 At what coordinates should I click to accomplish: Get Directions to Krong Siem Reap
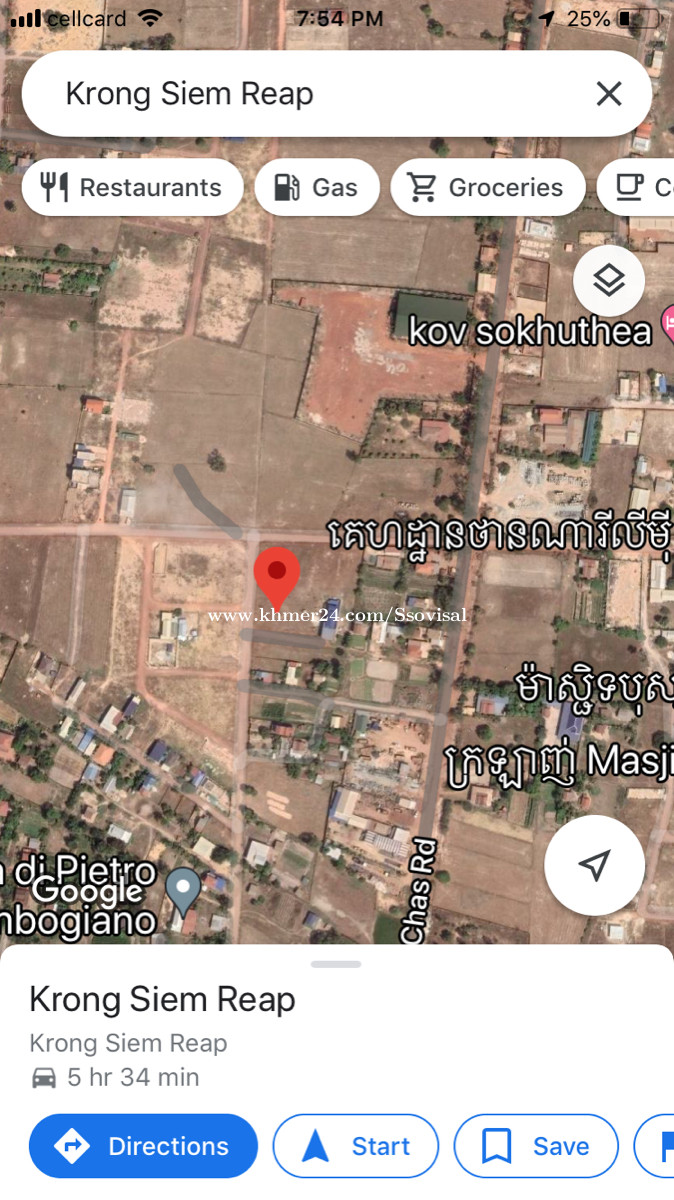coord(143,1146)
